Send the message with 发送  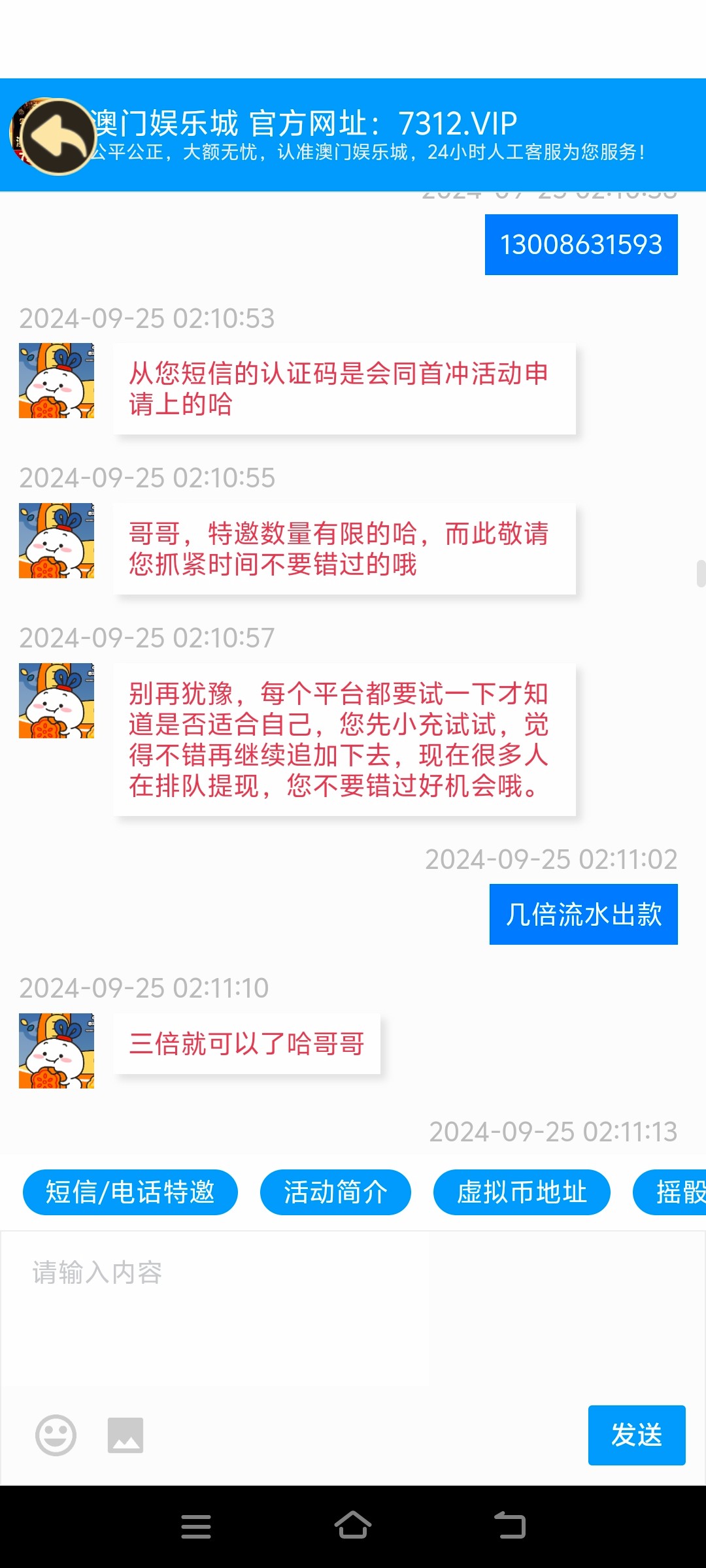[636, 1435]
